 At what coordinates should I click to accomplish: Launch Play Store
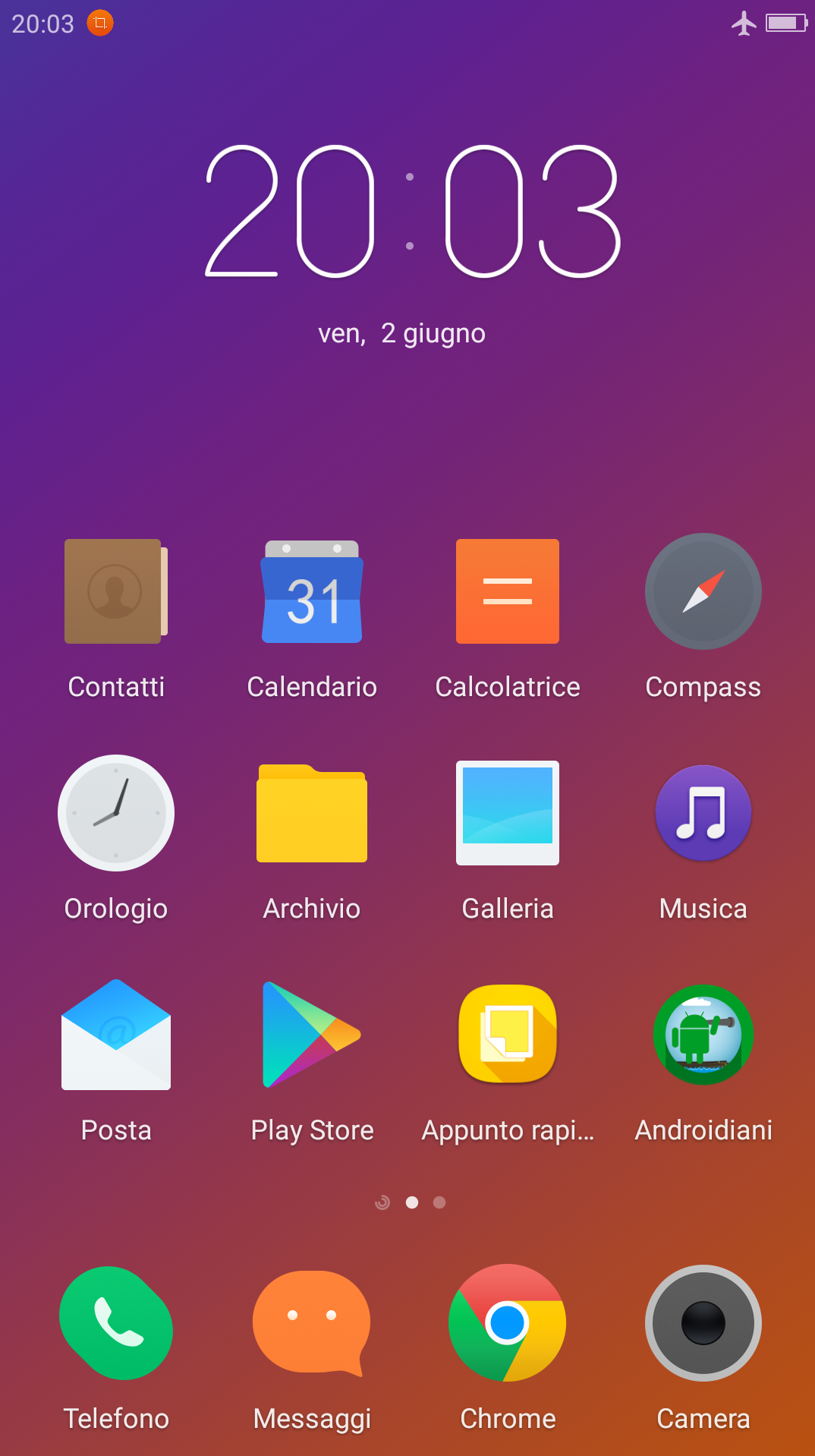click(x=312, y=1035)
